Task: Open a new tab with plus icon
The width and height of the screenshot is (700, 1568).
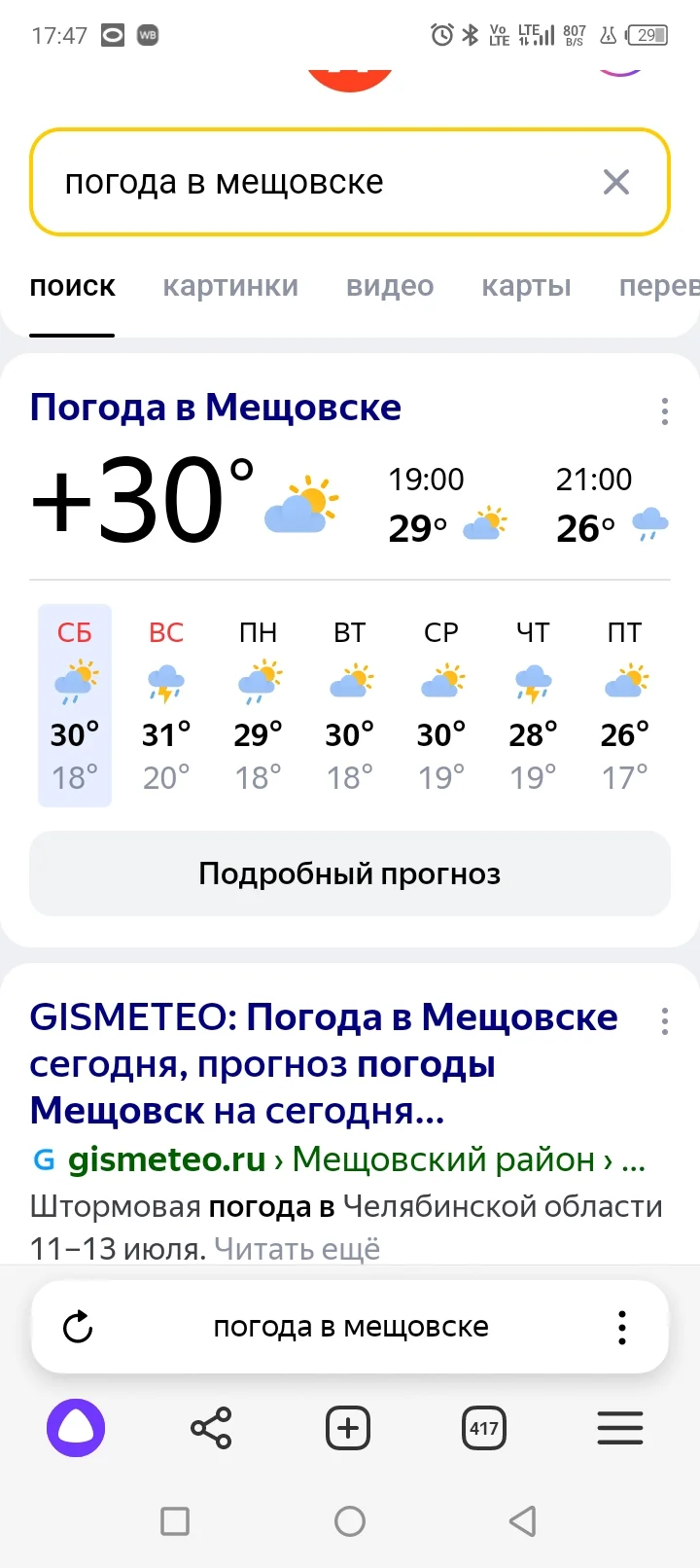Action: [x=347, y=1428]
